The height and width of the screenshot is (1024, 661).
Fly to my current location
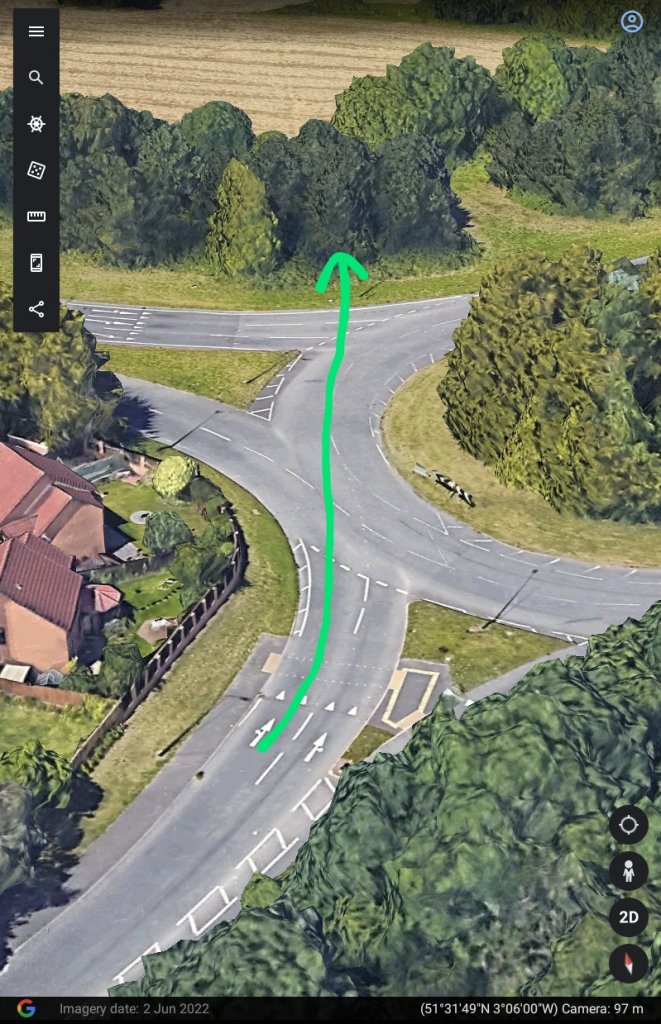[x=628, y=826]
